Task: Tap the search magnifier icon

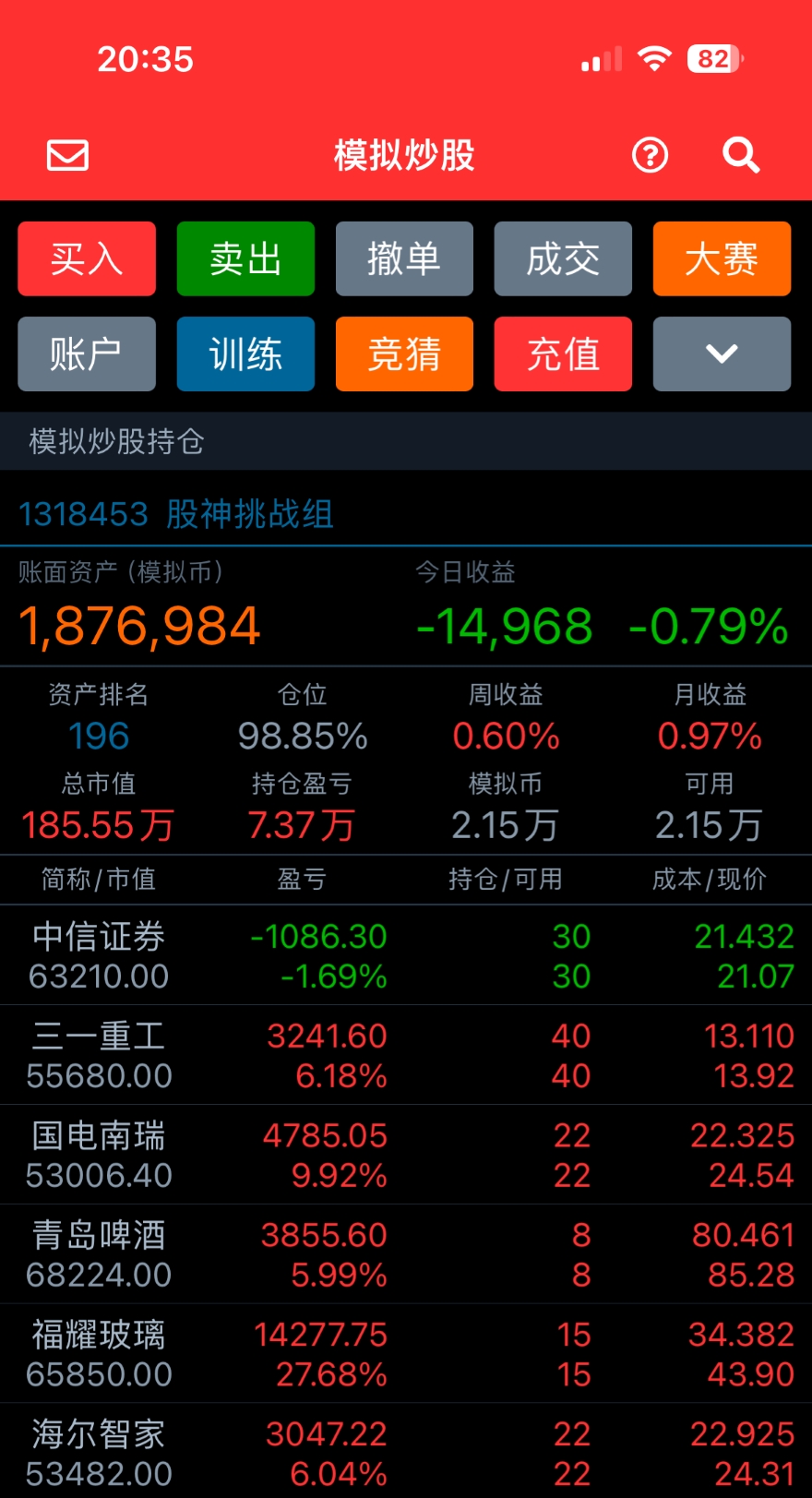Action: [741, 155]
